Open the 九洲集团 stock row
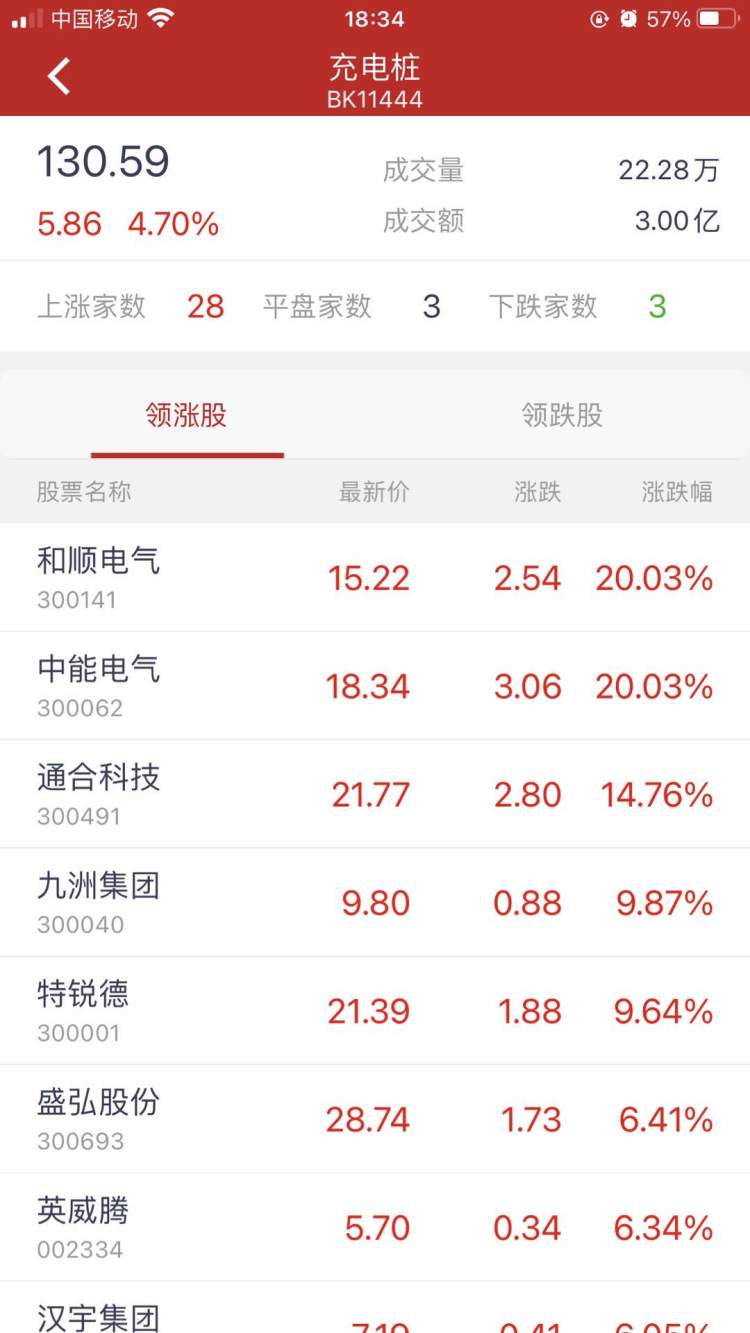Screen dimensions: 750x1333 [x=375, y=902]
